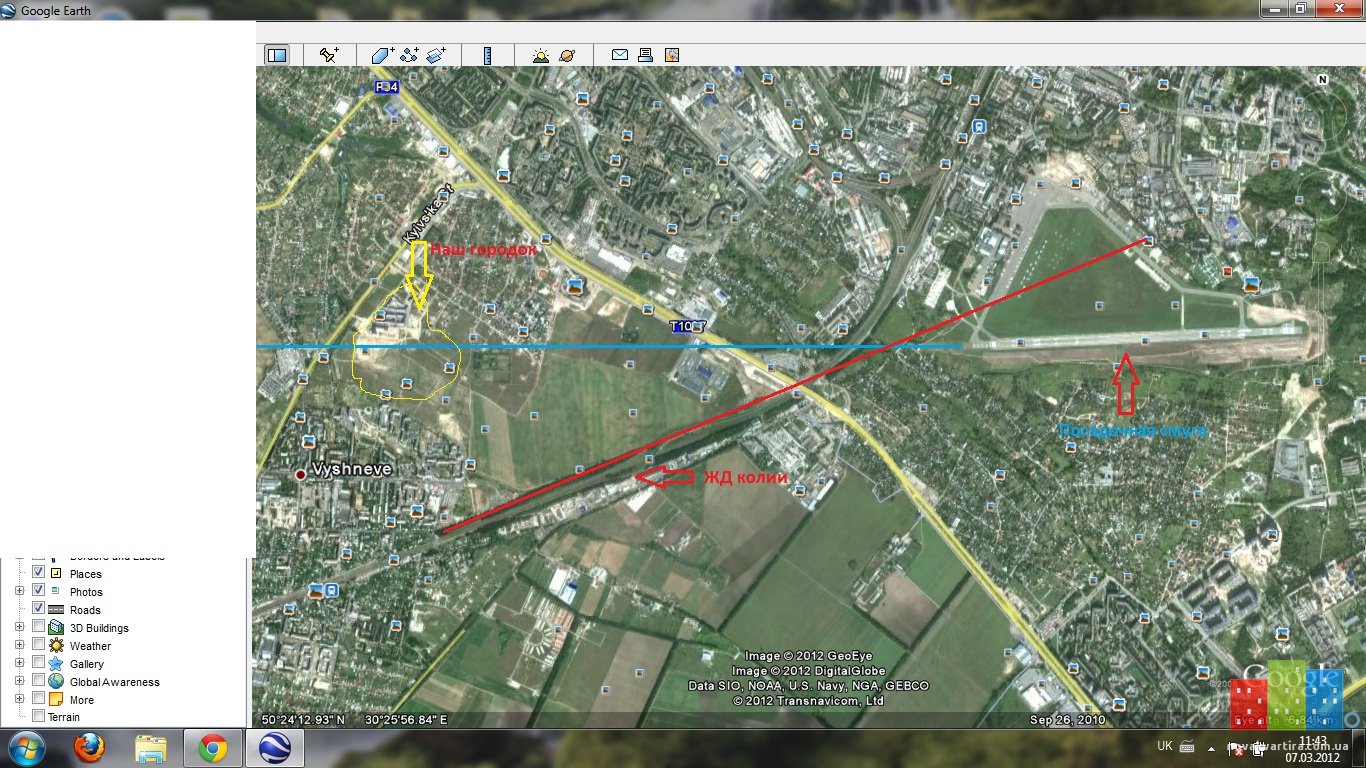Print the current map view

coord(646,55)
